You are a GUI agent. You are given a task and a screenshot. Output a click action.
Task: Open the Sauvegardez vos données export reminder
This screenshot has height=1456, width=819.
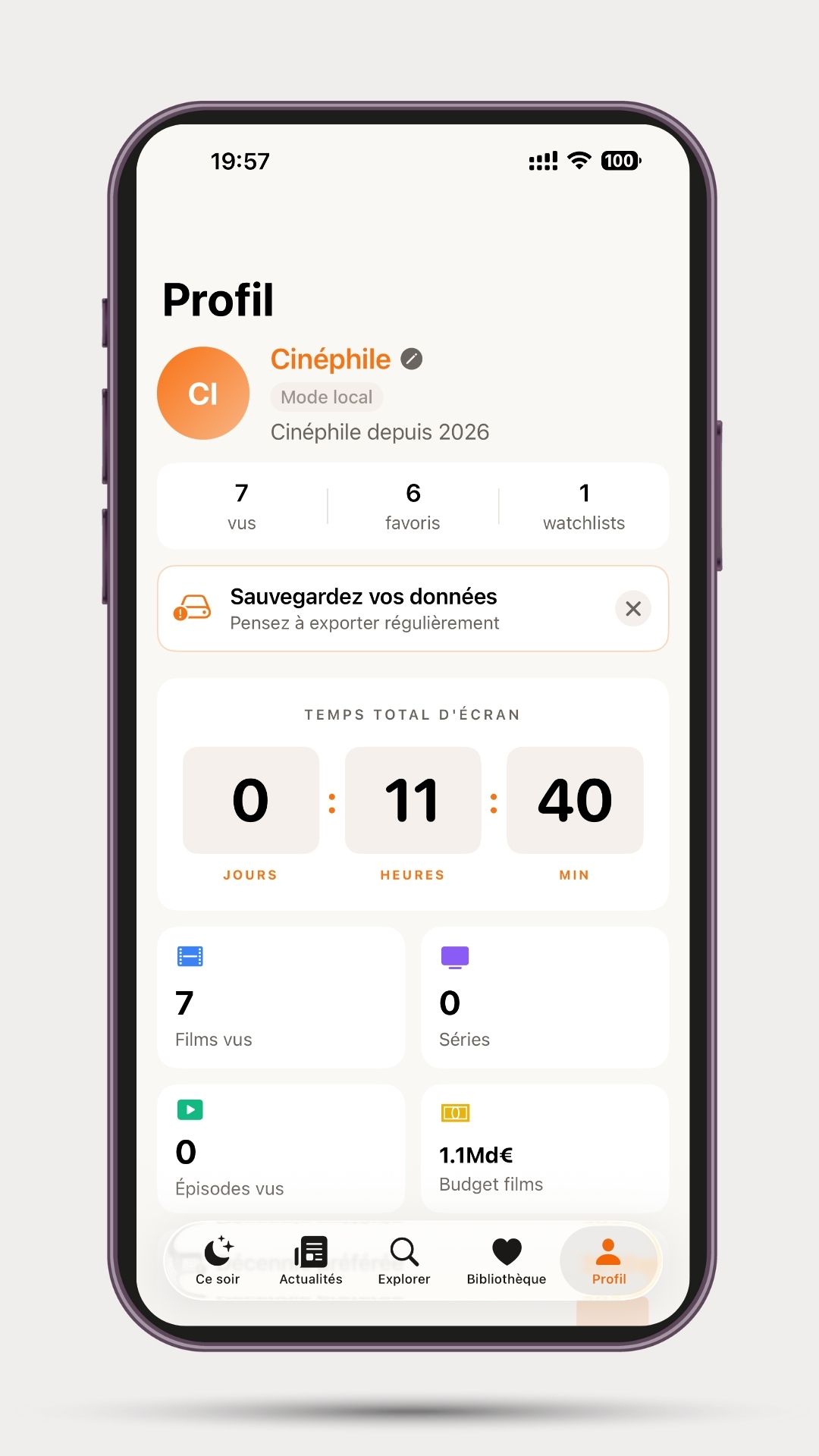(x=364, y=609)
